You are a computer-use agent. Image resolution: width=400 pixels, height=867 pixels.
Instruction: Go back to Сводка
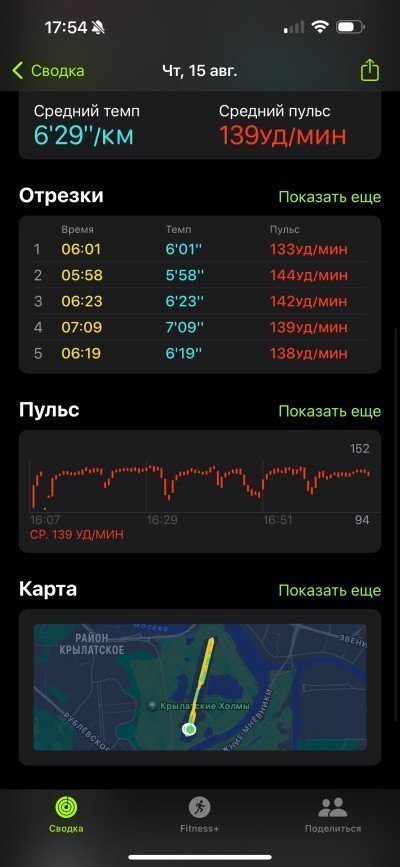pyautogui.click(x=48, y=71)
